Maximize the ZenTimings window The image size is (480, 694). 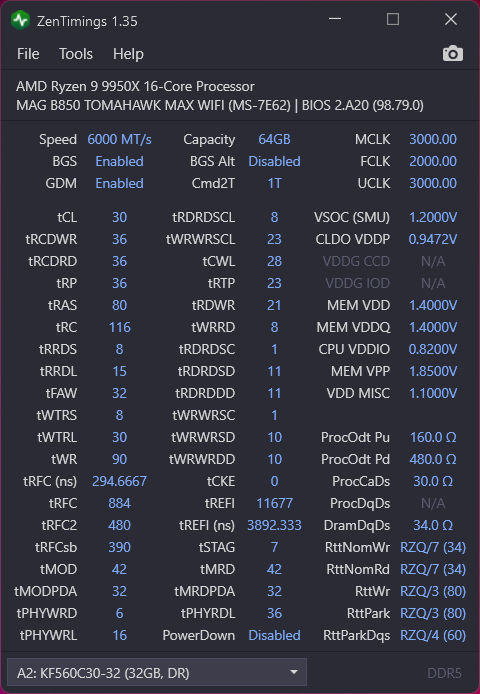pos(393,19)
